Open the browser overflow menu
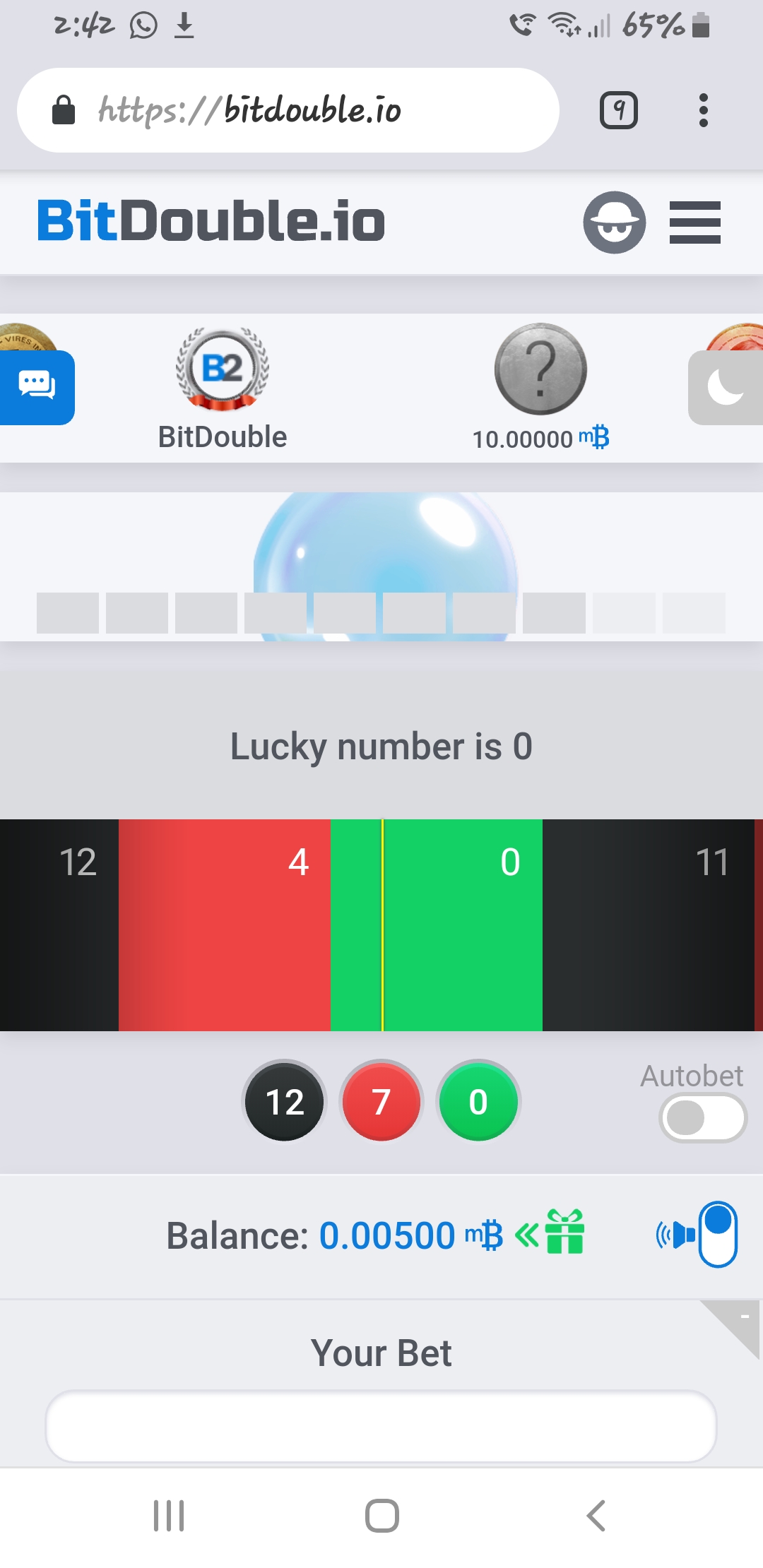The image size is (763, 1568). coord(703,110)
